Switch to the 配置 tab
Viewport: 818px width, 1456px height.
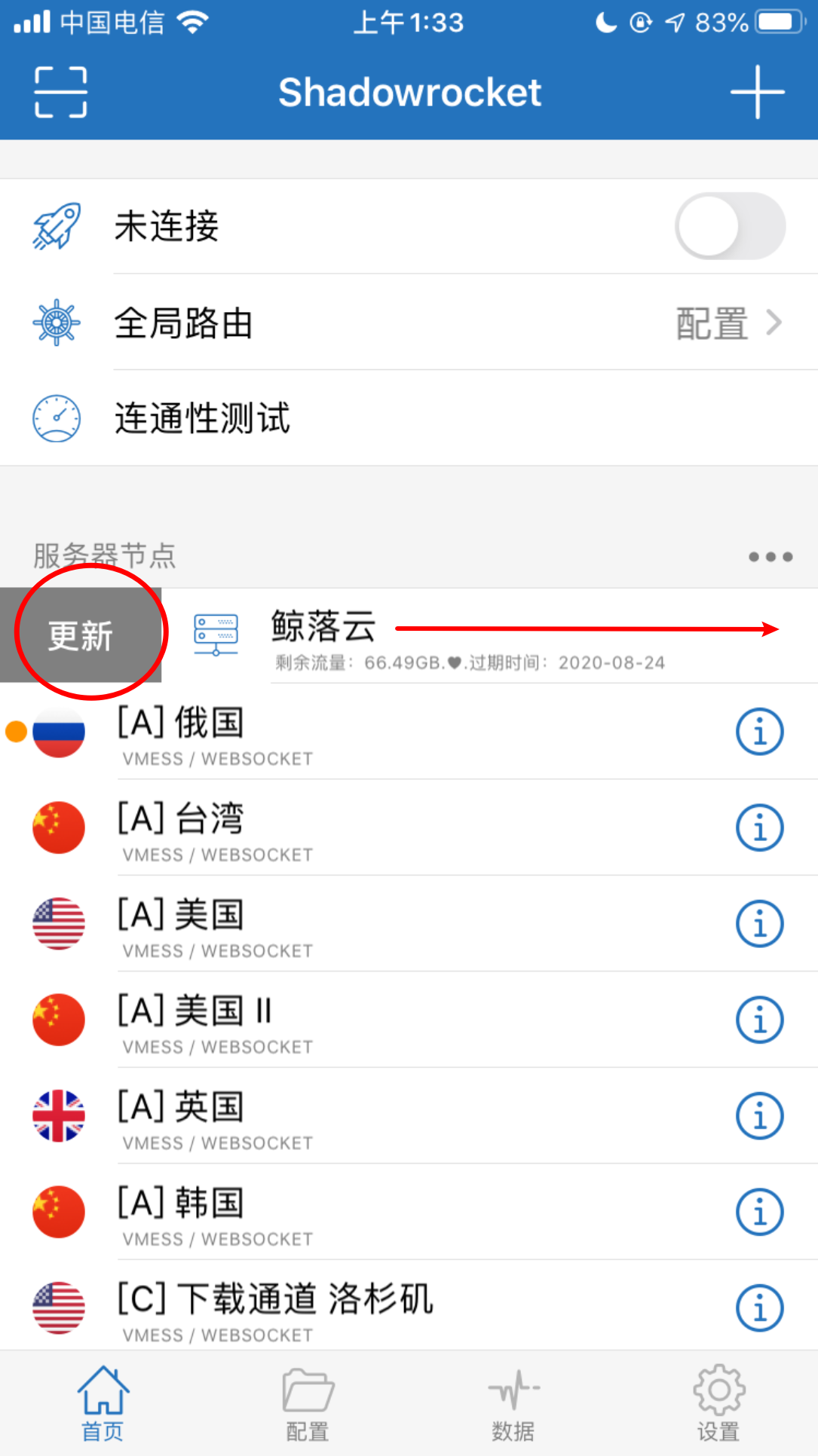point(308,1403)
